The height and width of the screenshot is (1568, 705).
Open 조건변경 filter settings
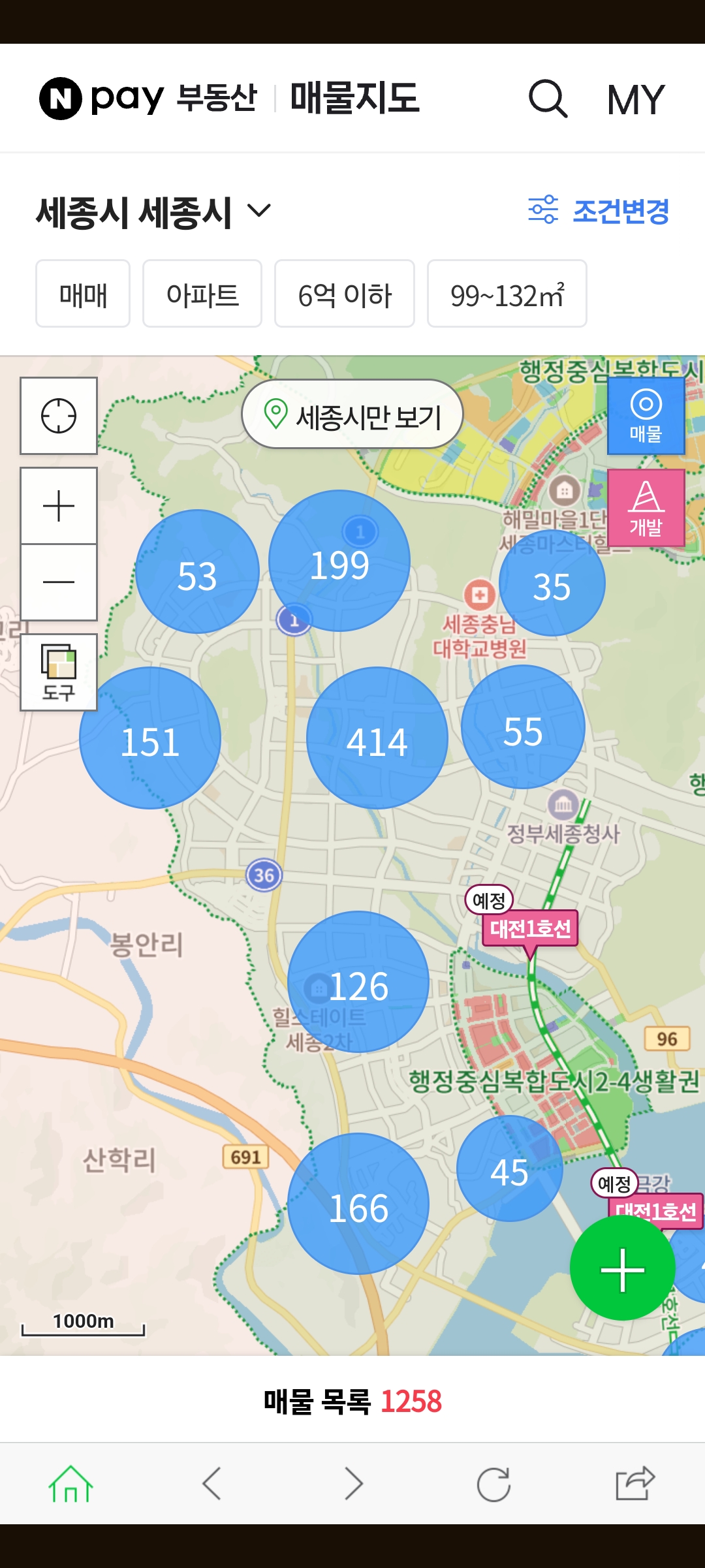pos(599,210)
